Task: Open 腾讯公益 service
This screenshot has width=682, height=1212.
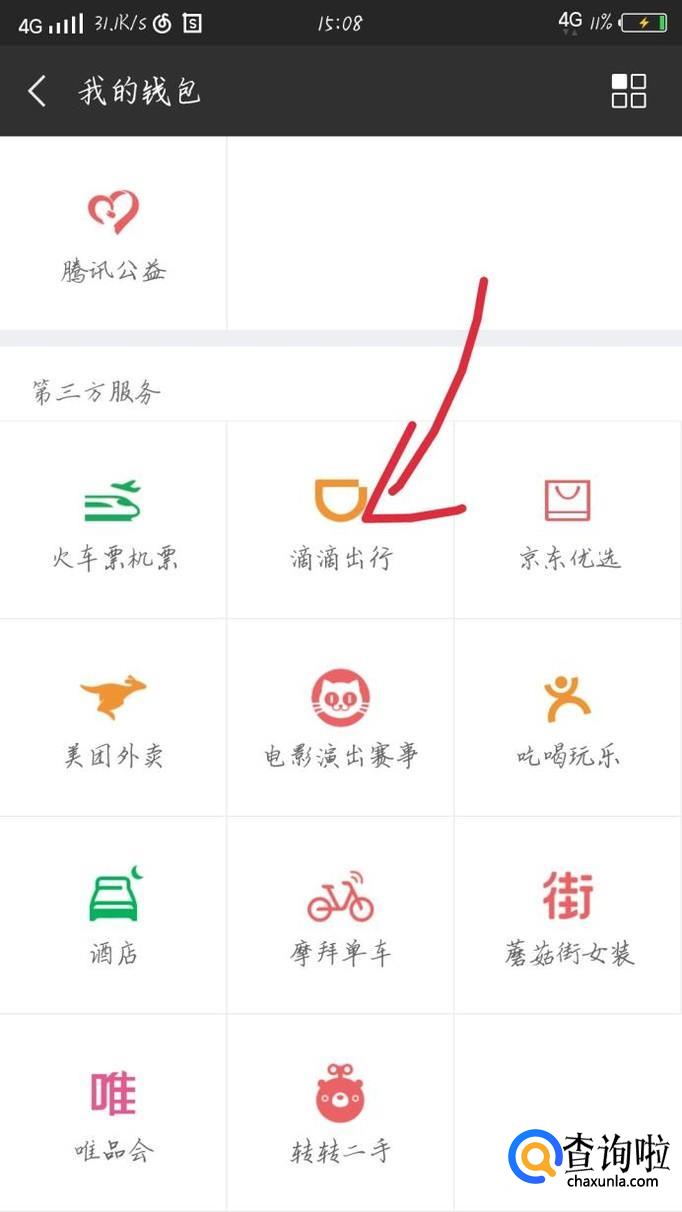Action: pos(113,234)
